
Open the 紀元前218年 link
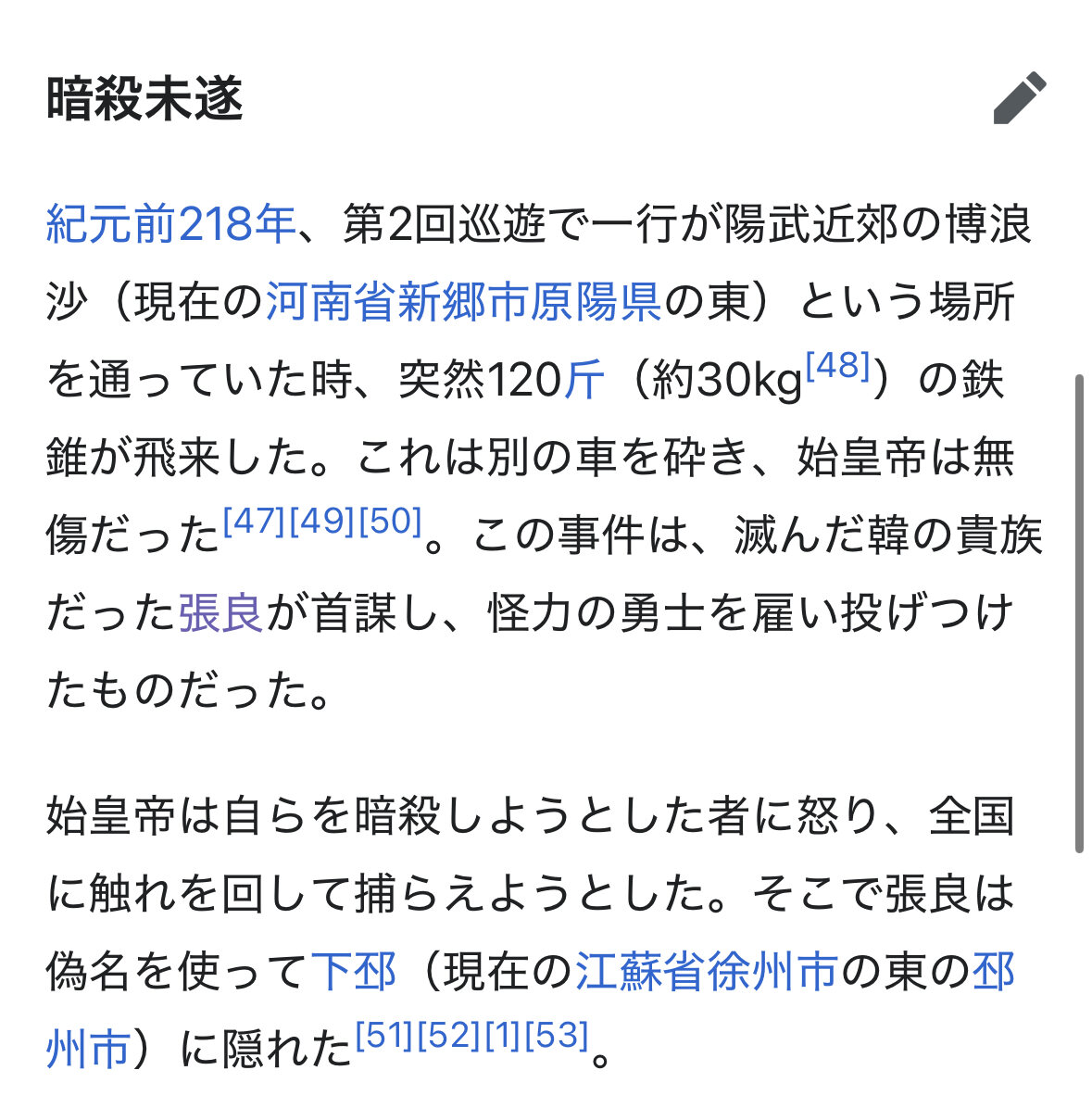coord(170,225)
